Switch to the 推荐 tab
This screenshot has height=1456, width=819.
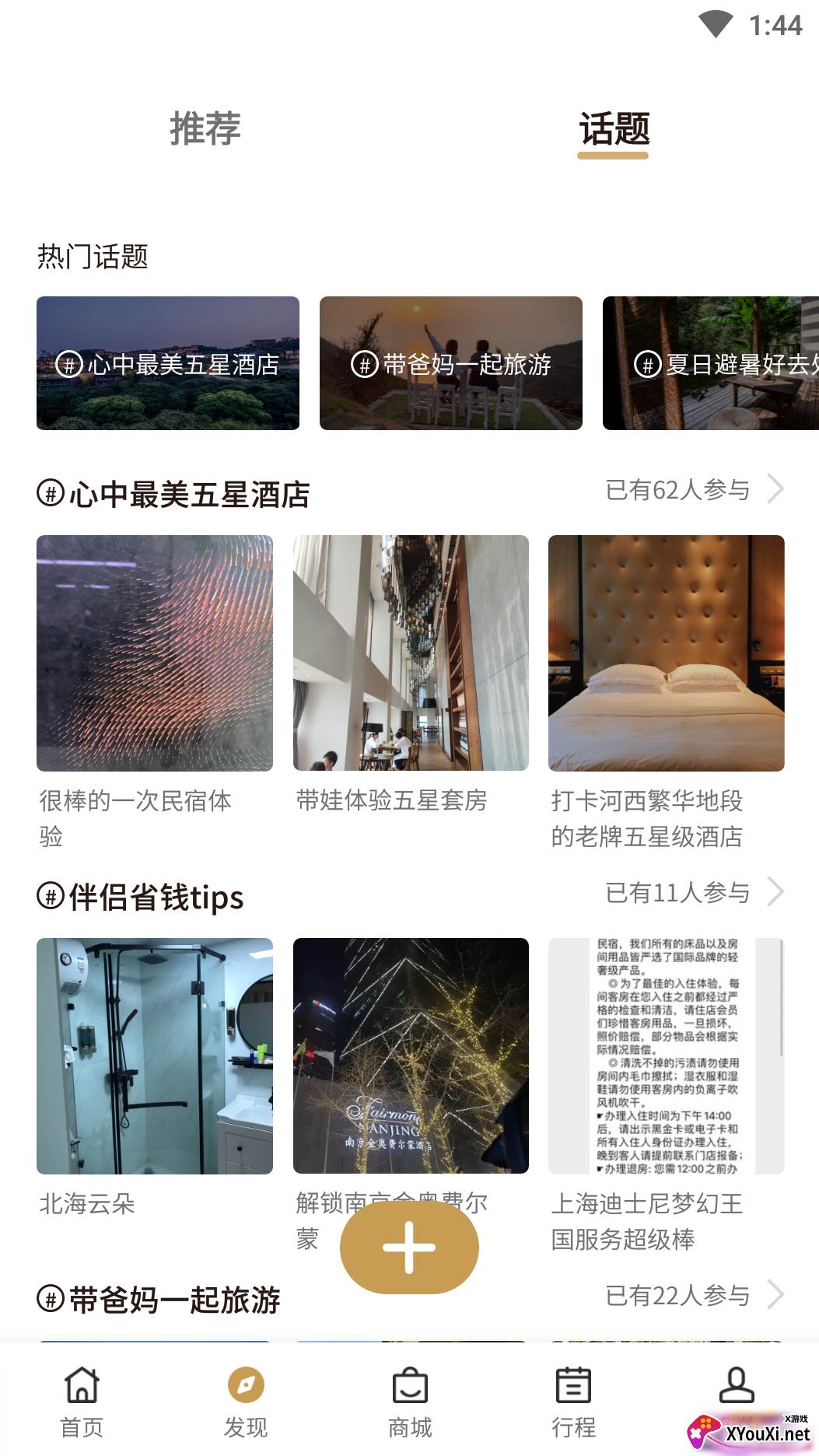coord(205,129)
